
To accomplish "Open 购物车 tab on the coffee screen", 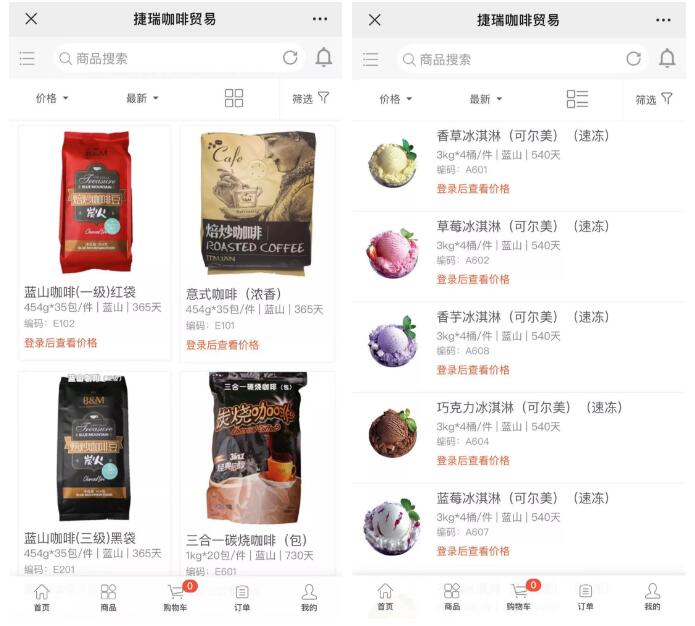I will click(177, 597).
